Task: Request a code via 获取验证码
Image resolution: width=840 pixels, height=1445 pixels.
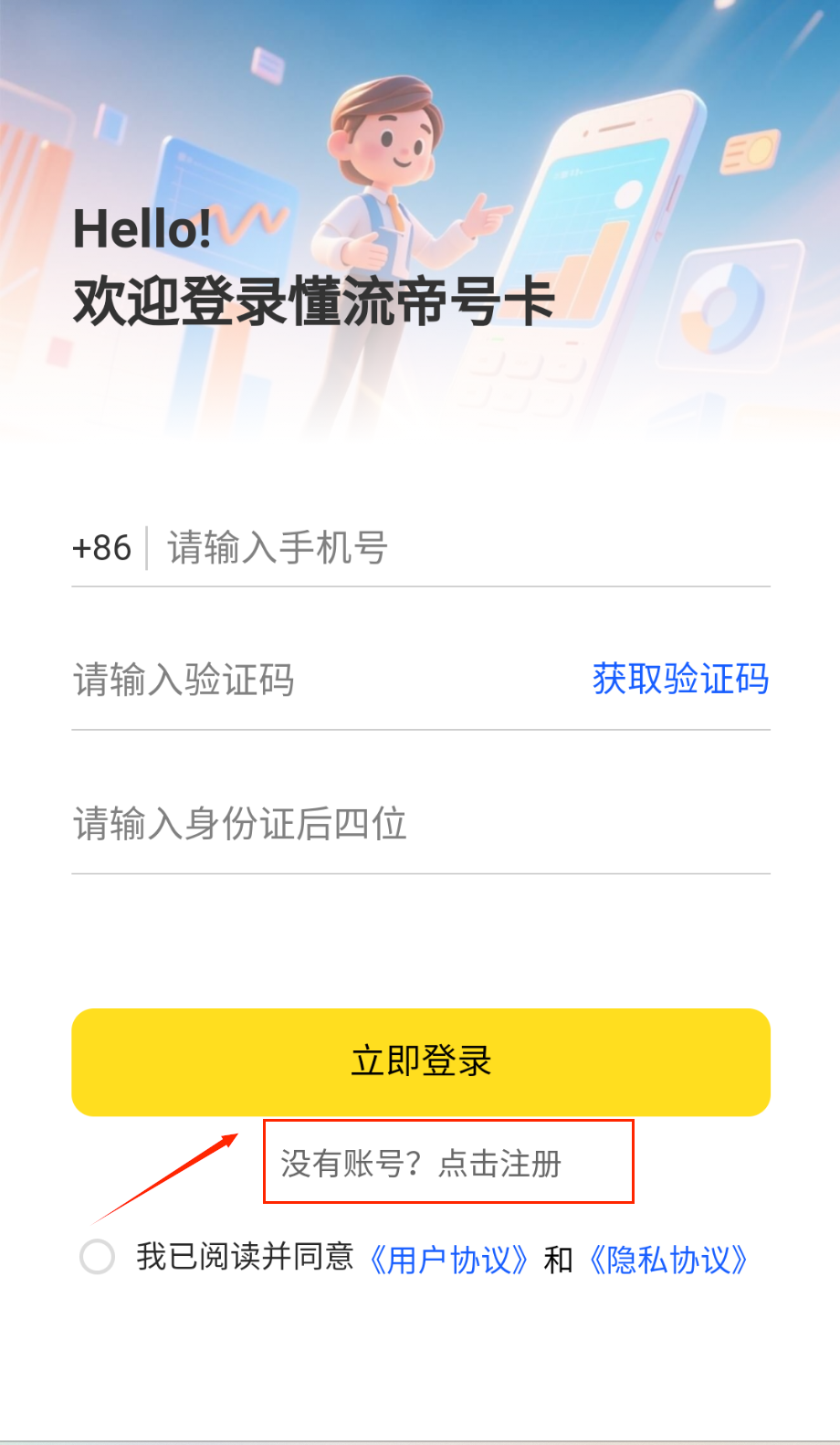Action: coord(680,680)
